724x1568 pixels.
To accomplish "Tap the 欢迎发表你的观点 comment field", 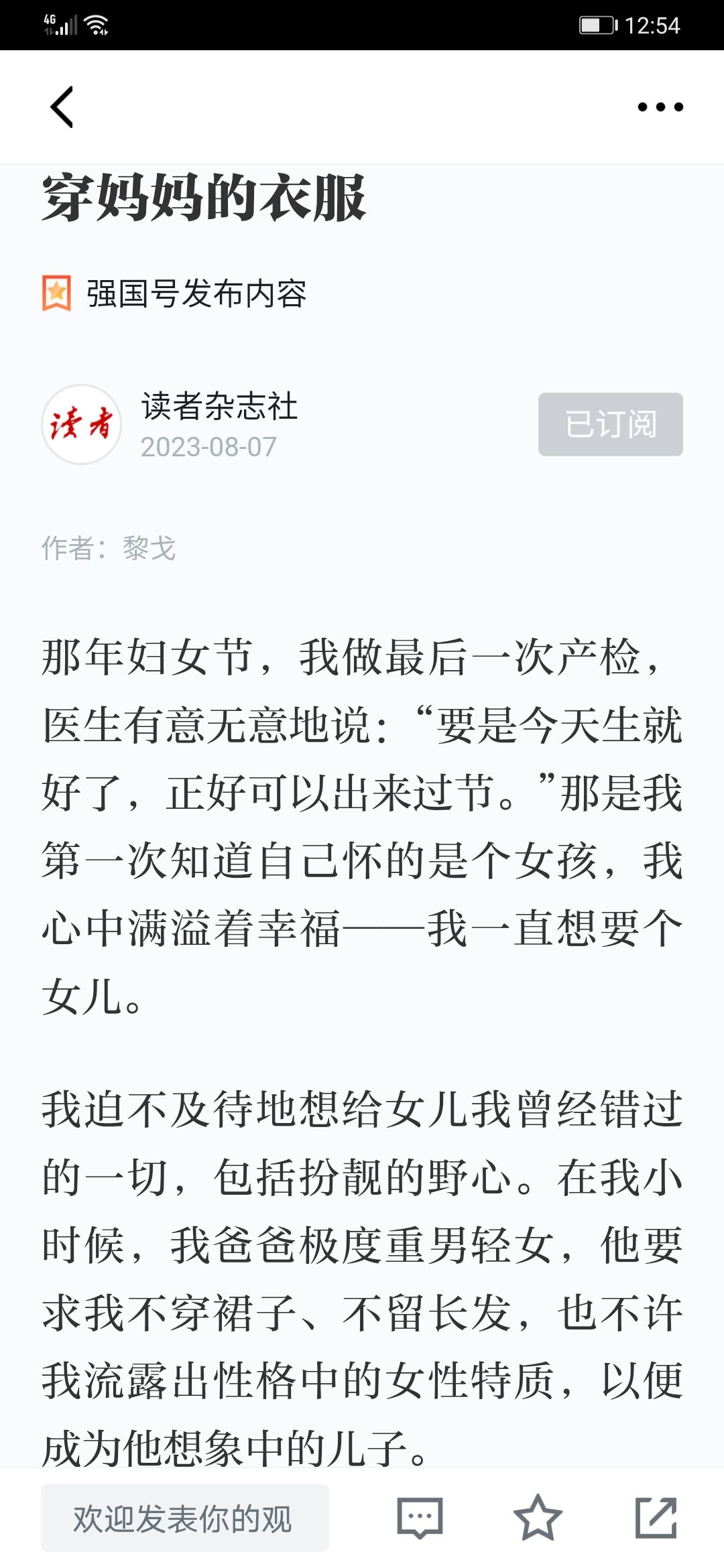I will click(x=185, y=1518).
